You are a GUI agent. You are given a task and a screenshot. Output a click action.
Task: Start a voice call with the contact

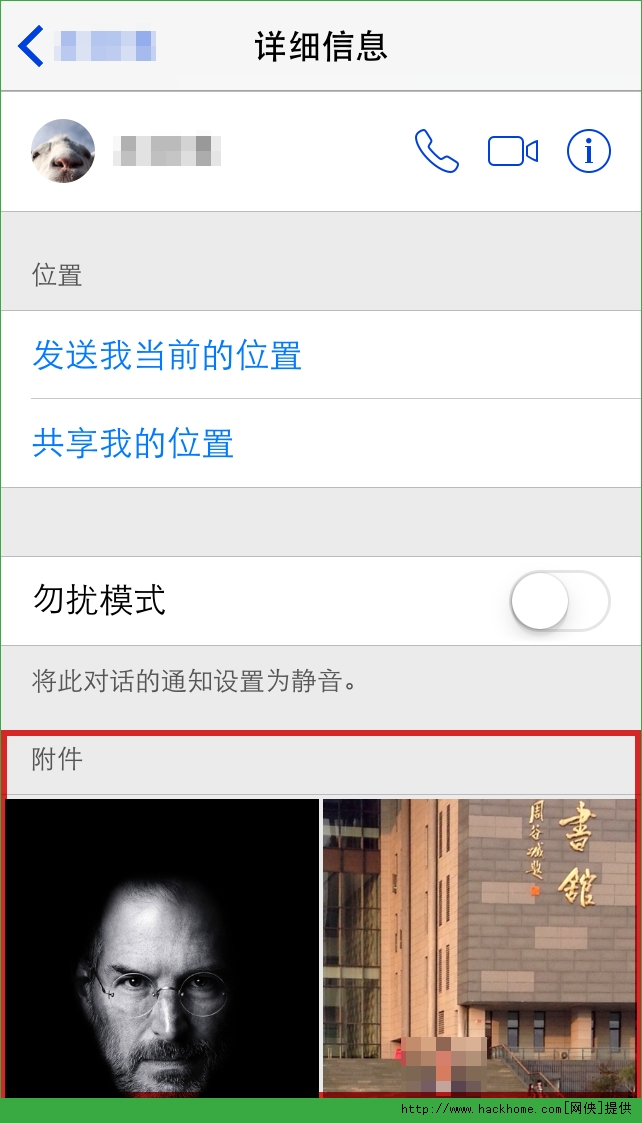pyautogui.click(x=436, y=152)
